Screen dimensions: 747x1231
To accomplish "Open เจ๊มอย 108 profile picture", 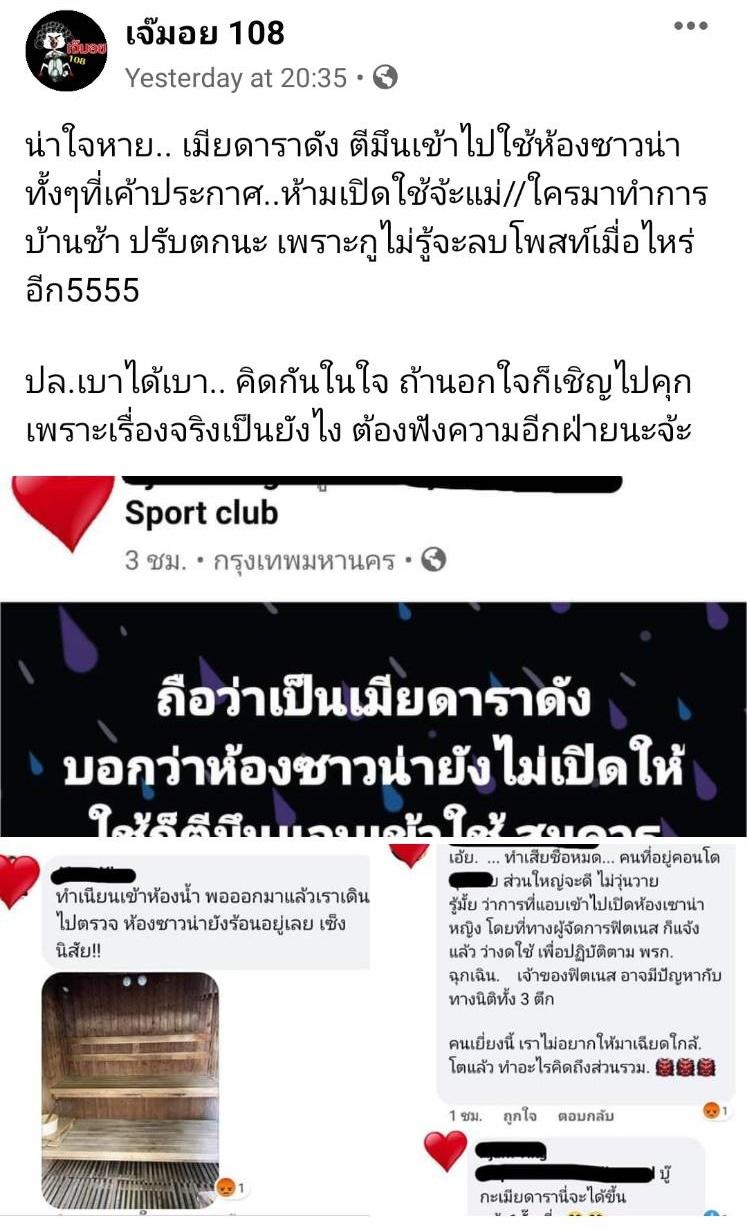I will (66, 51).
